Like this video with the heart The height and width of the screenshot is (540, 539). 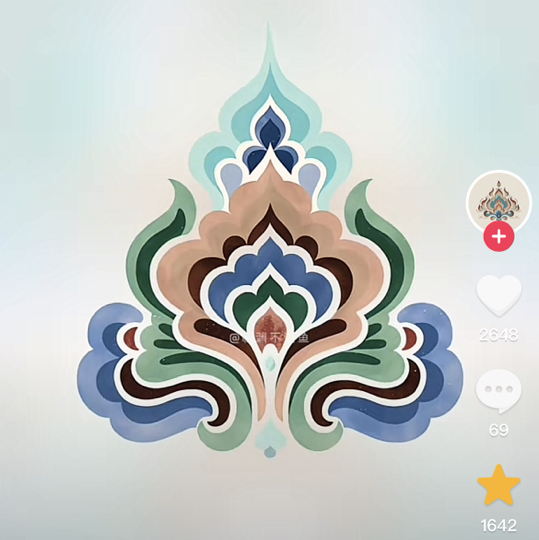[499, 296]
